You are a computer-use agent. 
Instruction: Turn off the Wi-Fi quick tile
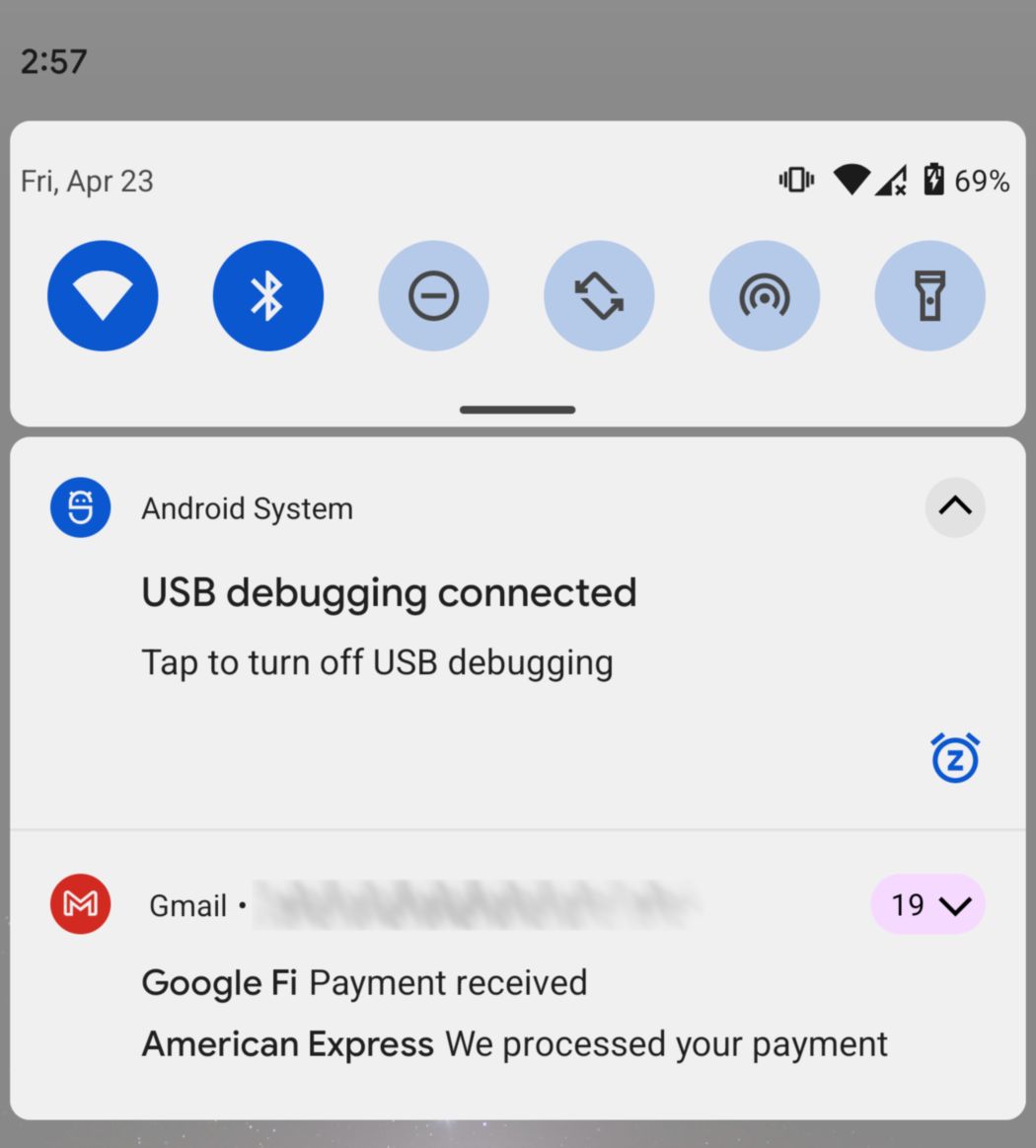(x=103, y=296)
